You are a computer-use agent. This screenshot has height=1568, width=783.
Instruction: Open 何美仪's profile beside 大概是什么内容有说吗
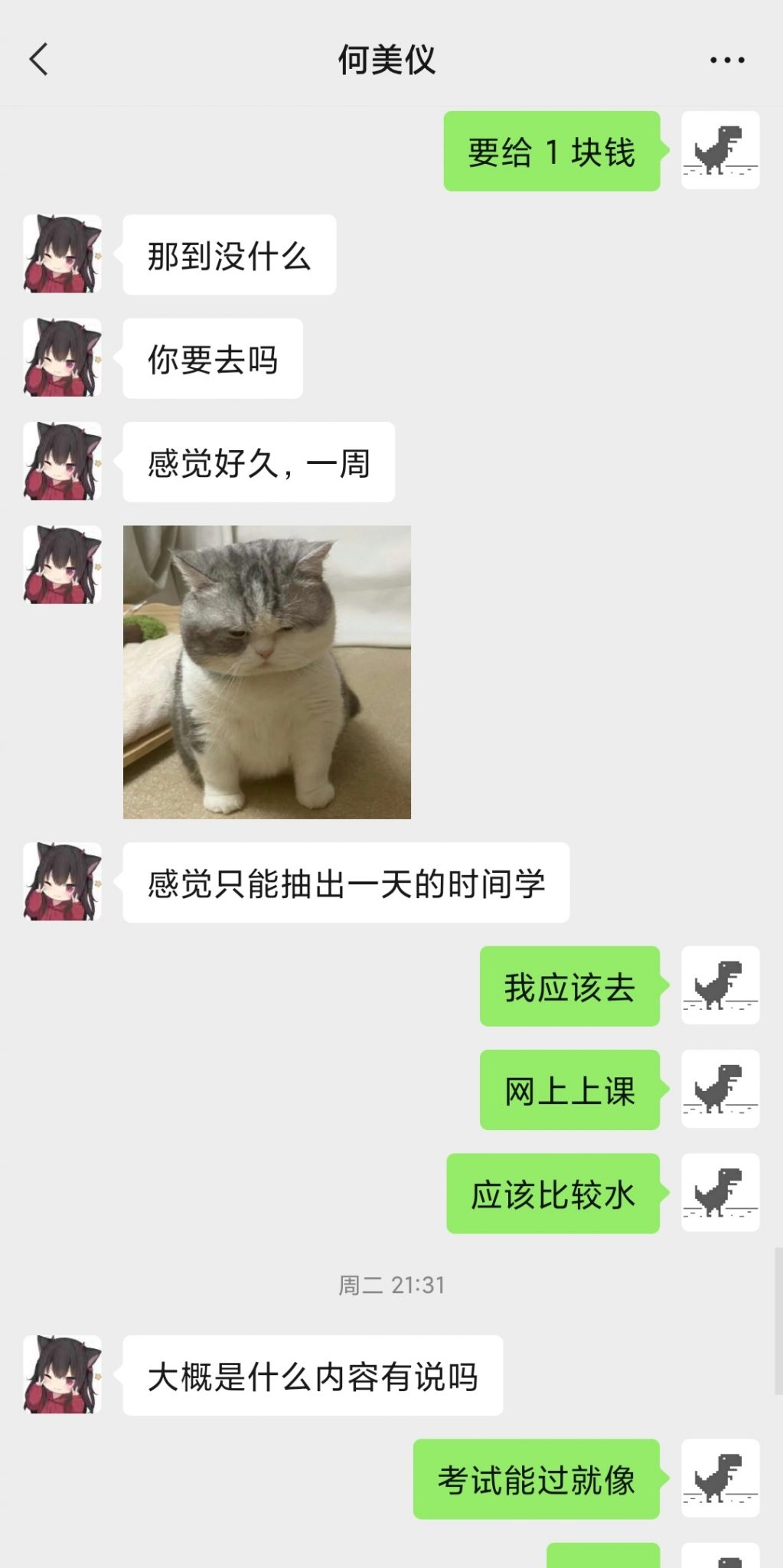(x=62, y=1374)
